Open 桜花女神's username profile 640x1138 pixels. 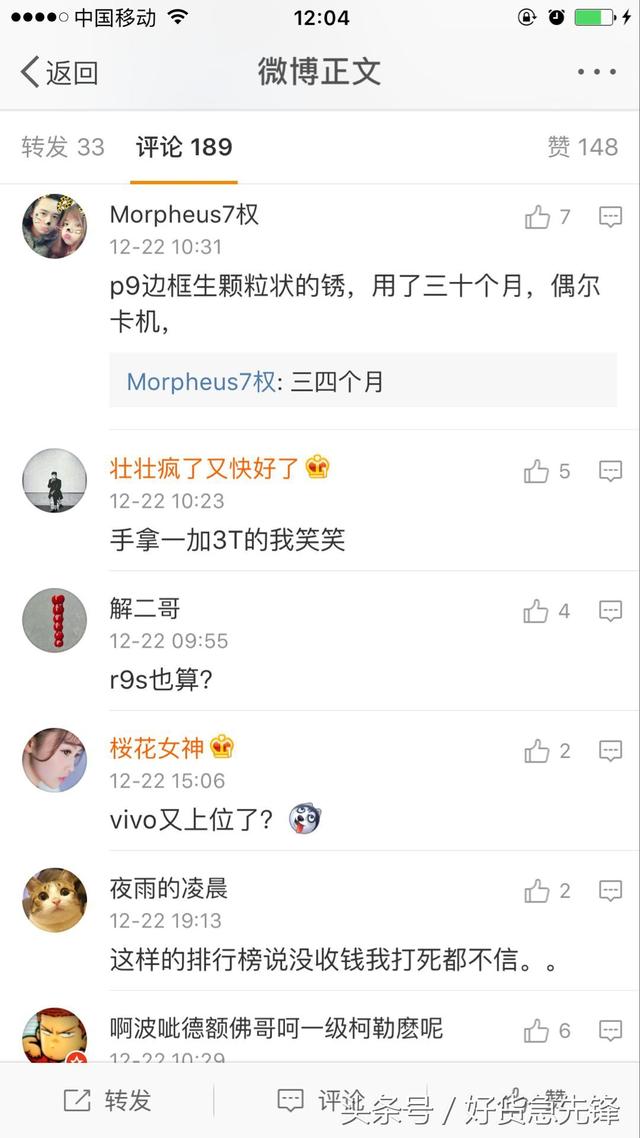tap(157, 747)
